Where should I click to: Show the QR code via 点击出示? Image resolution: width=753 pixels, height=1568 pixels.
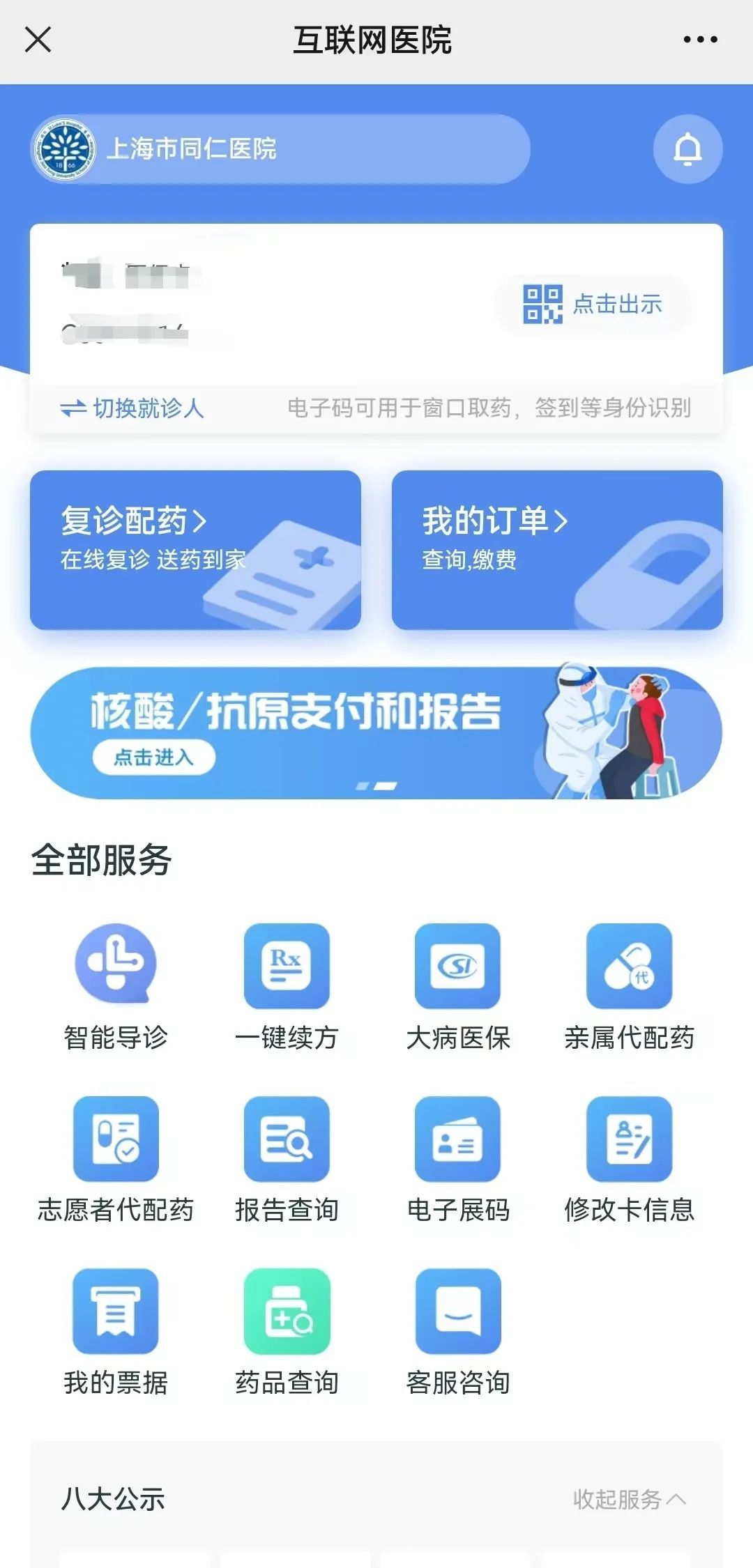593,305
